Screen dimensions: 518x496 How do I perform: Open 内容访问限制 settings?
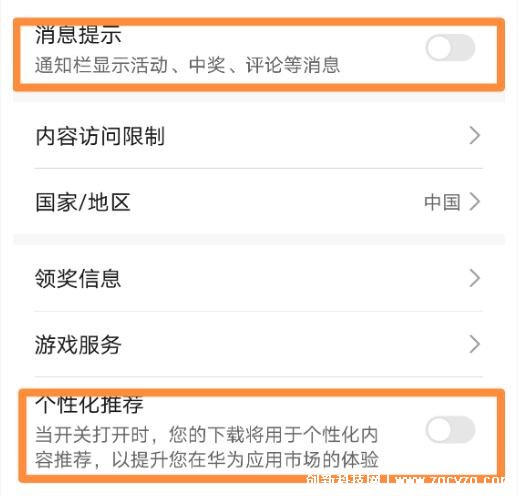pyautogui.click(x=259, y=136)
